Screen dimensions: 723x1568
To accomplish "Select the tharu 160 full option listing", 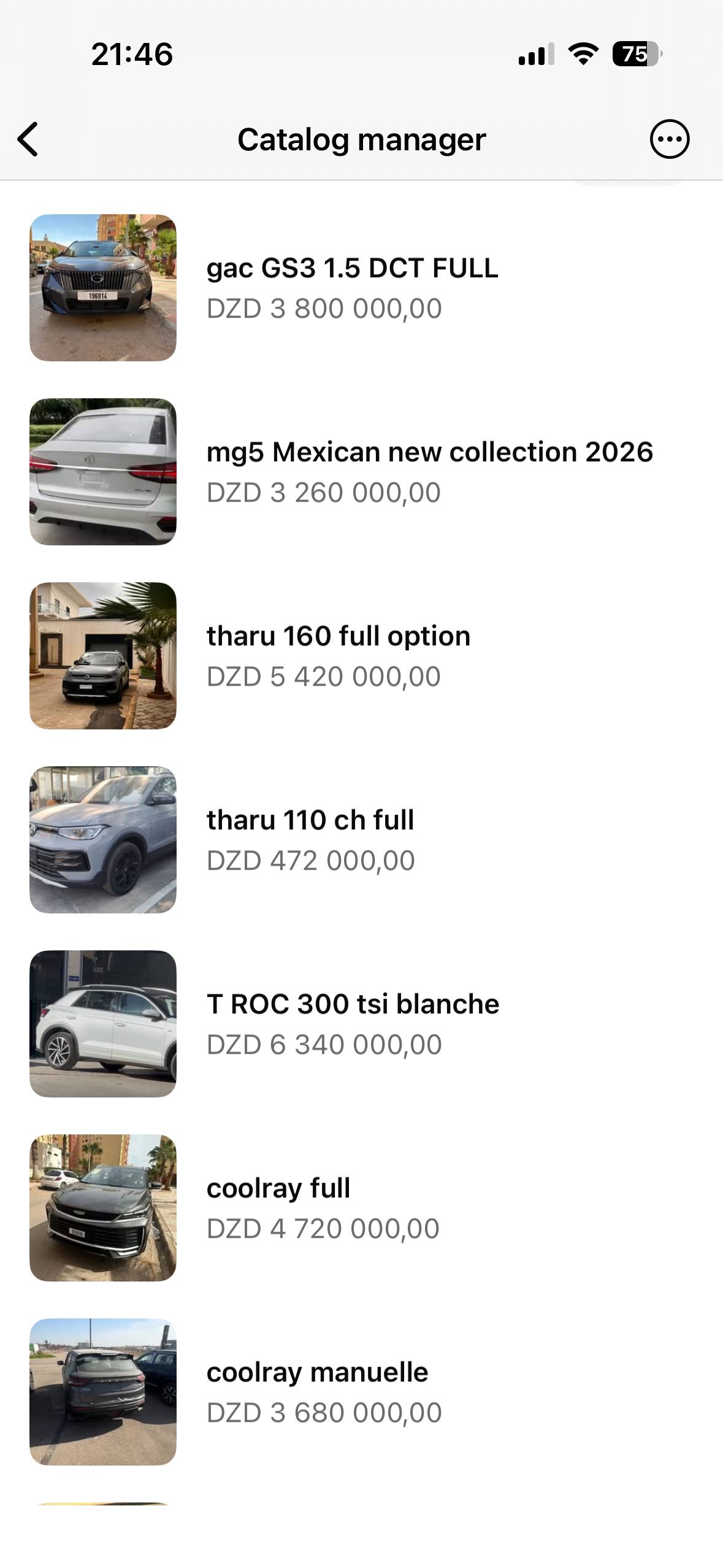I will click(361, 656).
